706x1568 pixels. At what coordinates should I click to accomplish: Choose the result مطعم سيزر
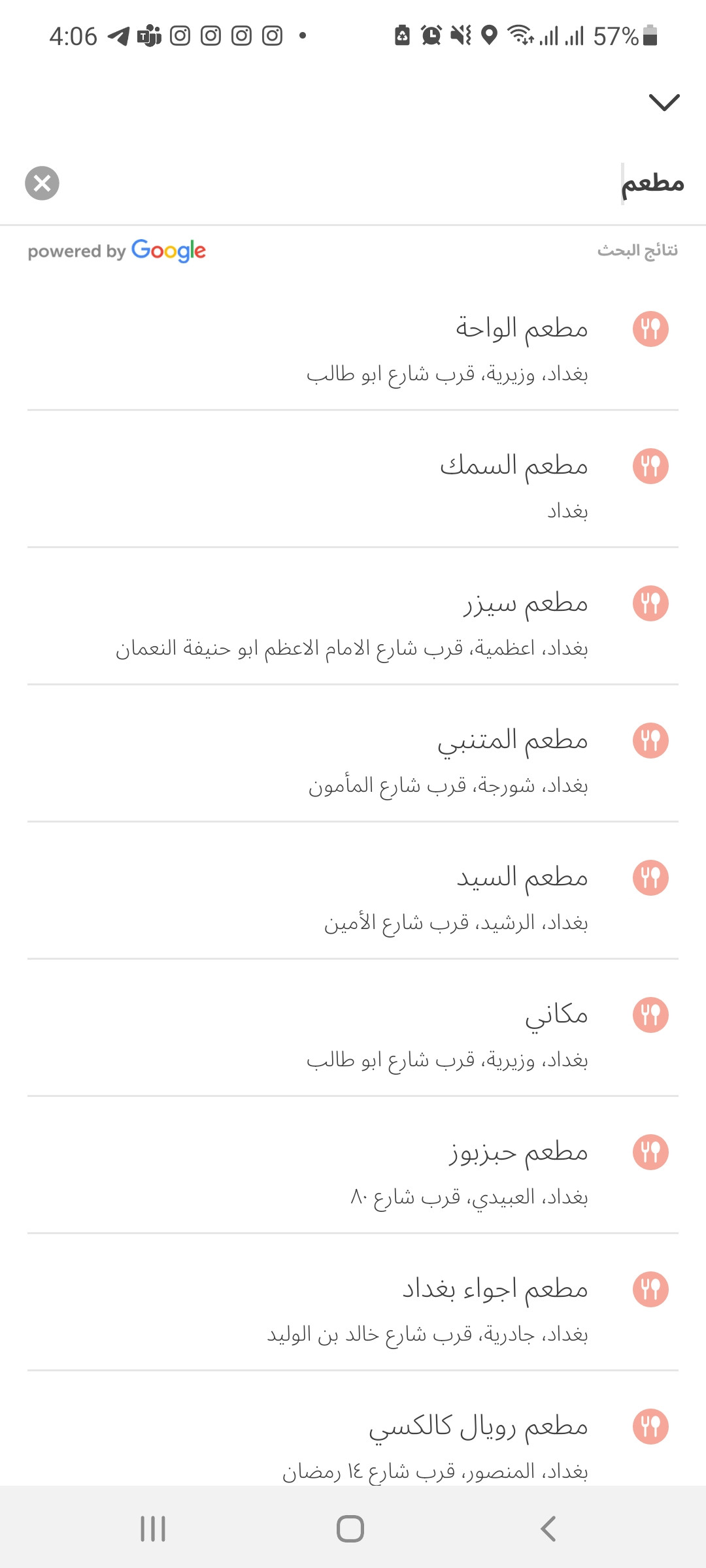point(353,623)
